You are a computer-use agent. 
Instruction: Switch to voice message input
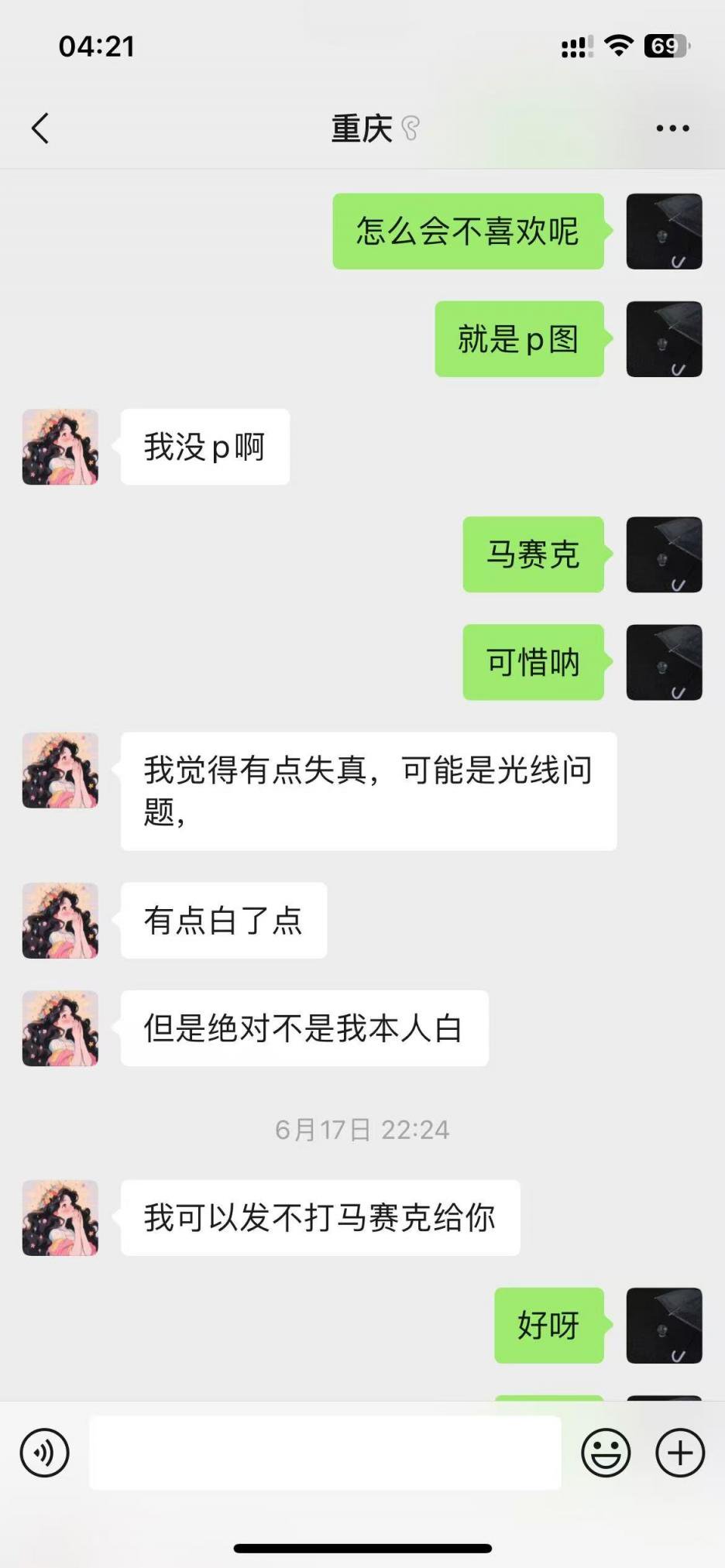[45, 1453]
